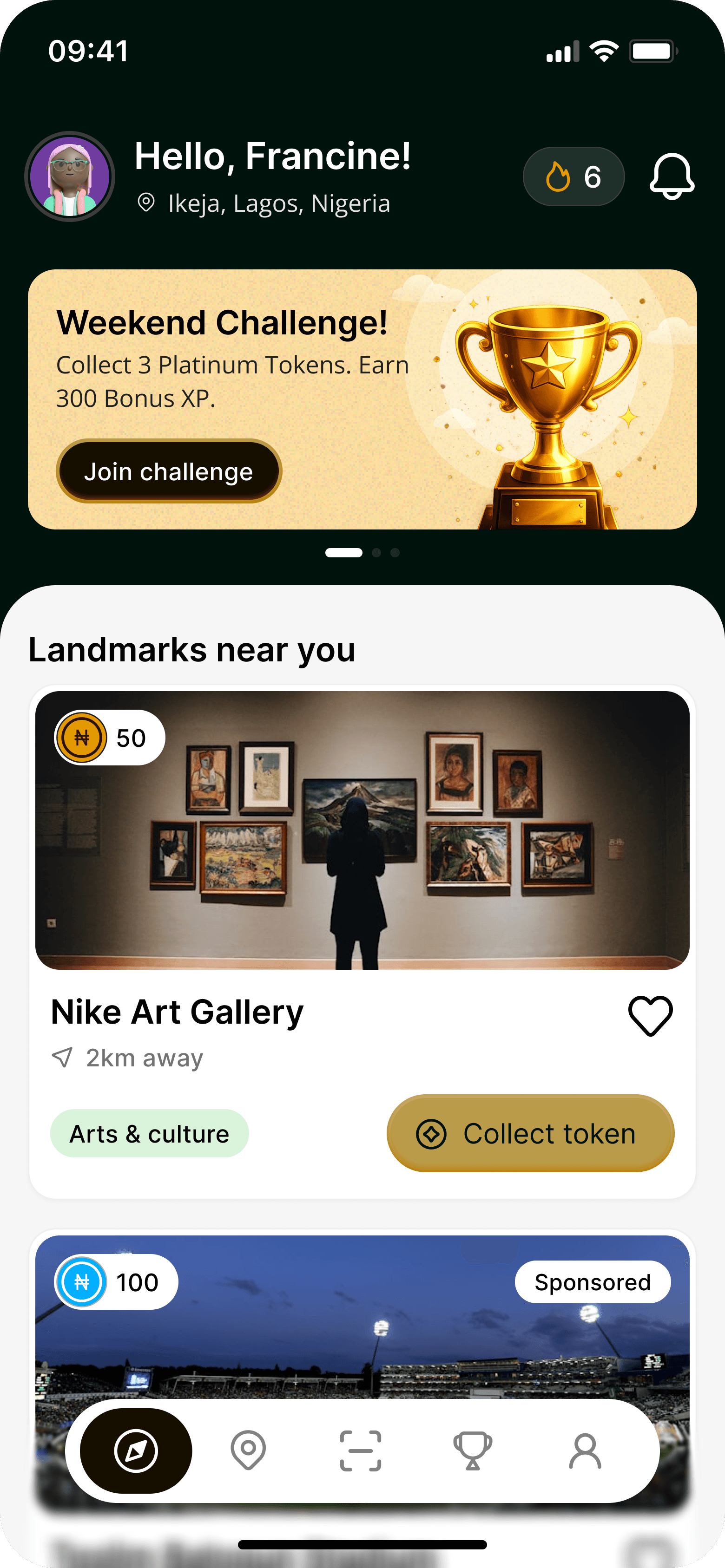
Task: Select the Explore compass in the bottom navigation
Action: pyautogui.click(x=135, y=1450)
